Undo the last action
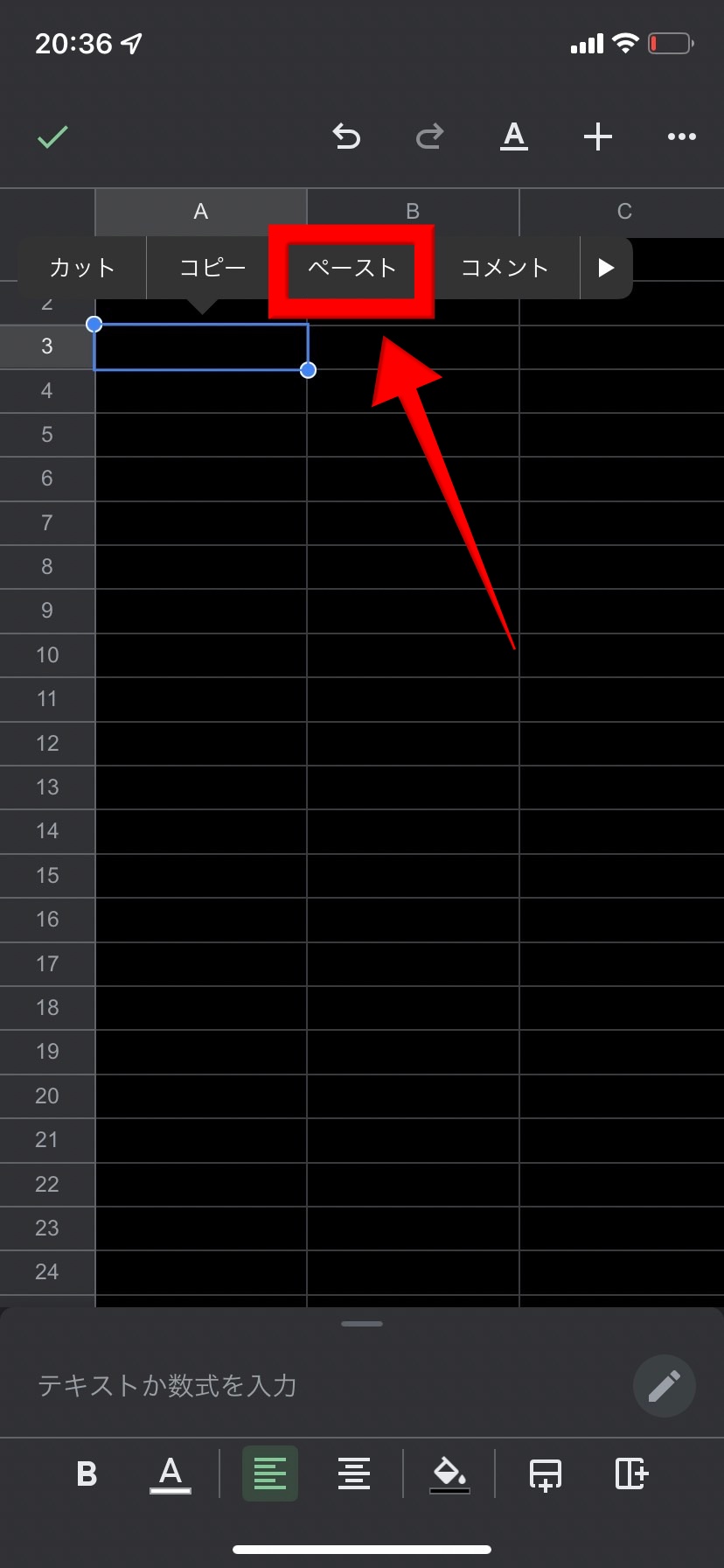 (346, 136)
